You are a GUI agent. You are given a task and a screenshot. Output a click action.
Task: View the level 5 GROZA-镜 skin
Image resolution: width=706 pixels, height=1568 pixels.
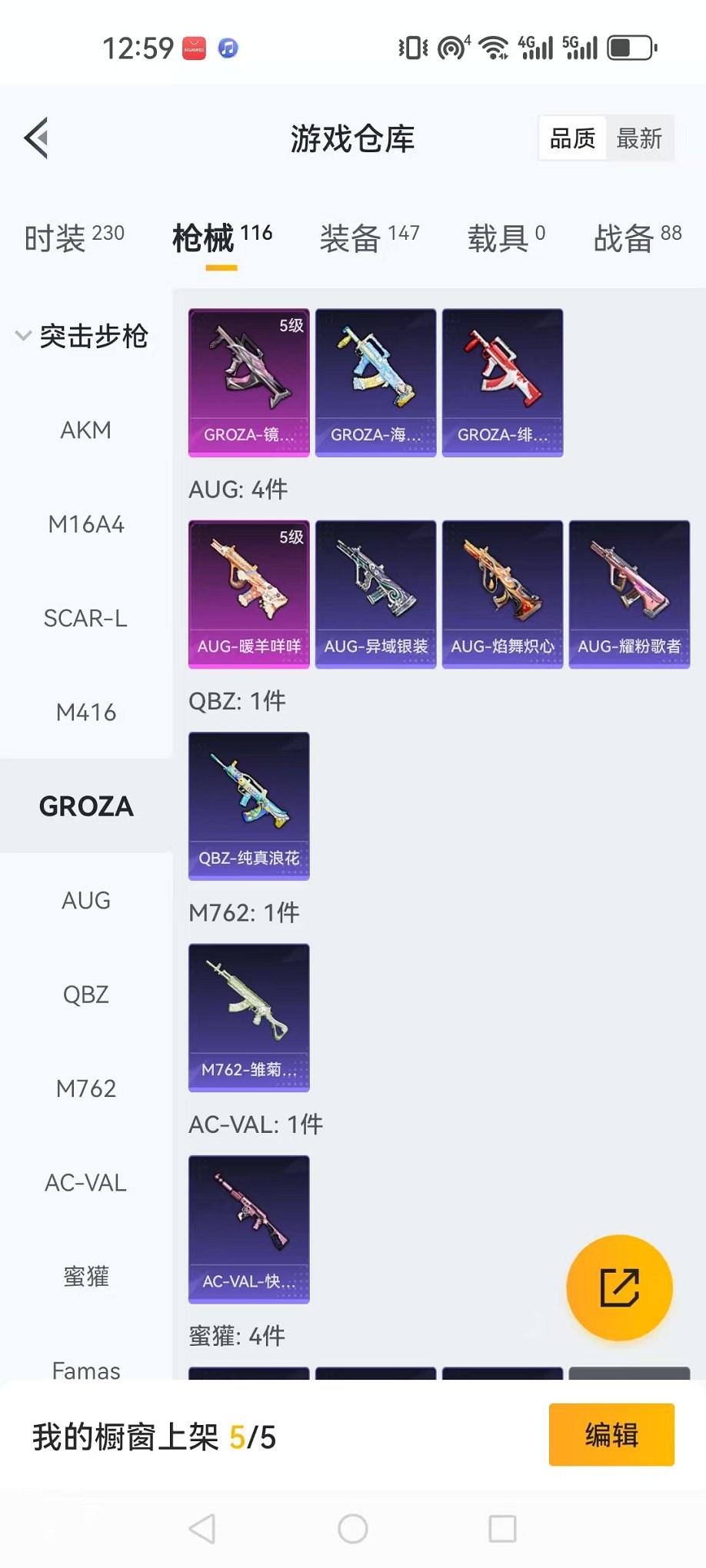[x=249, y=382]
